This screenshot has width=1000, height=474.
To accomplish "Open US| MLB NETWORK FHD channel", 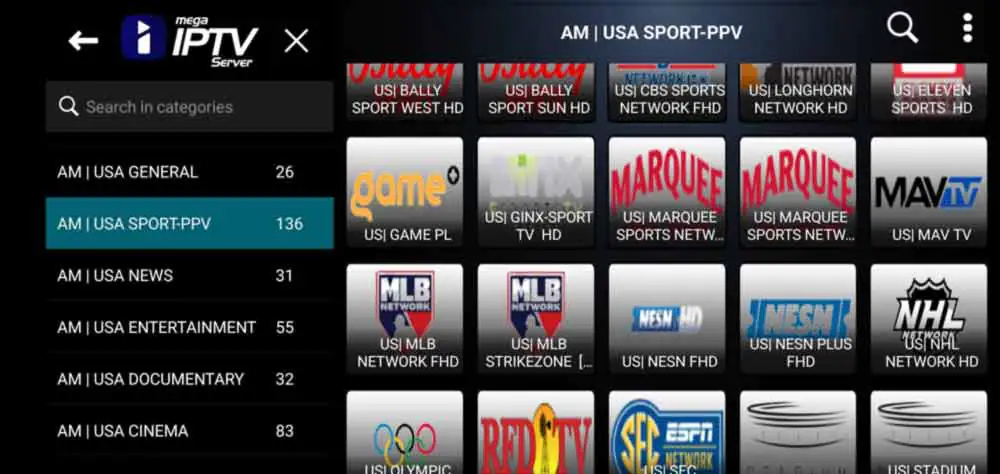I will pyautogui.click(x=405, y=318).
